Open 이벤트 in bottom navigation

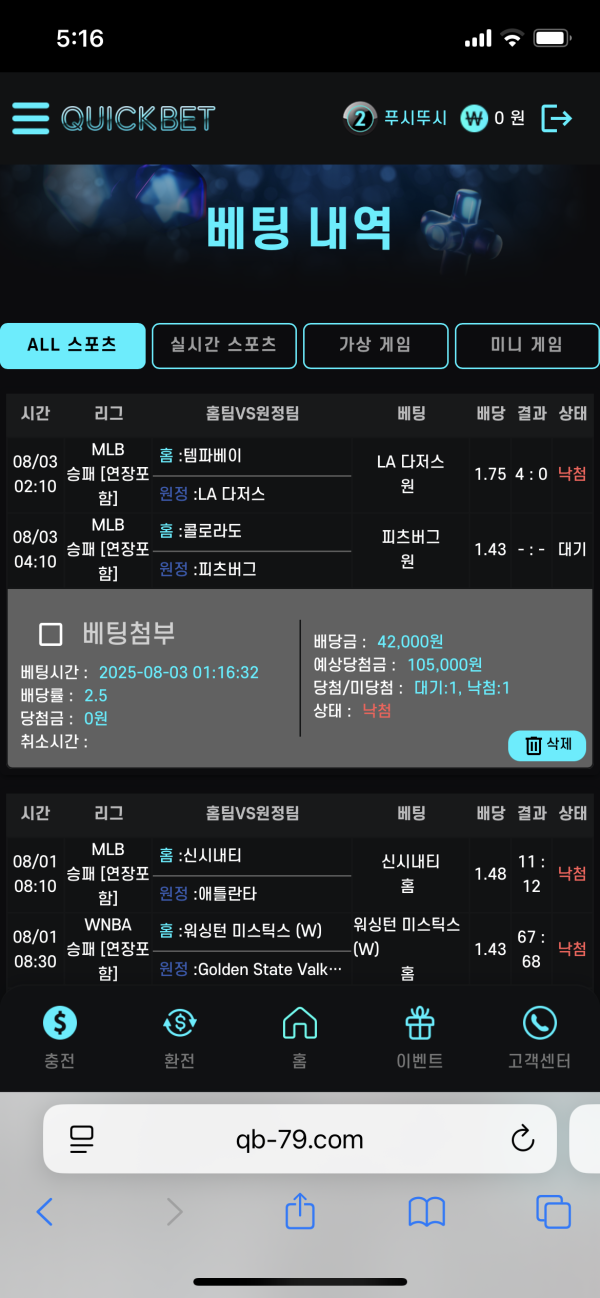coord(420,1037)
